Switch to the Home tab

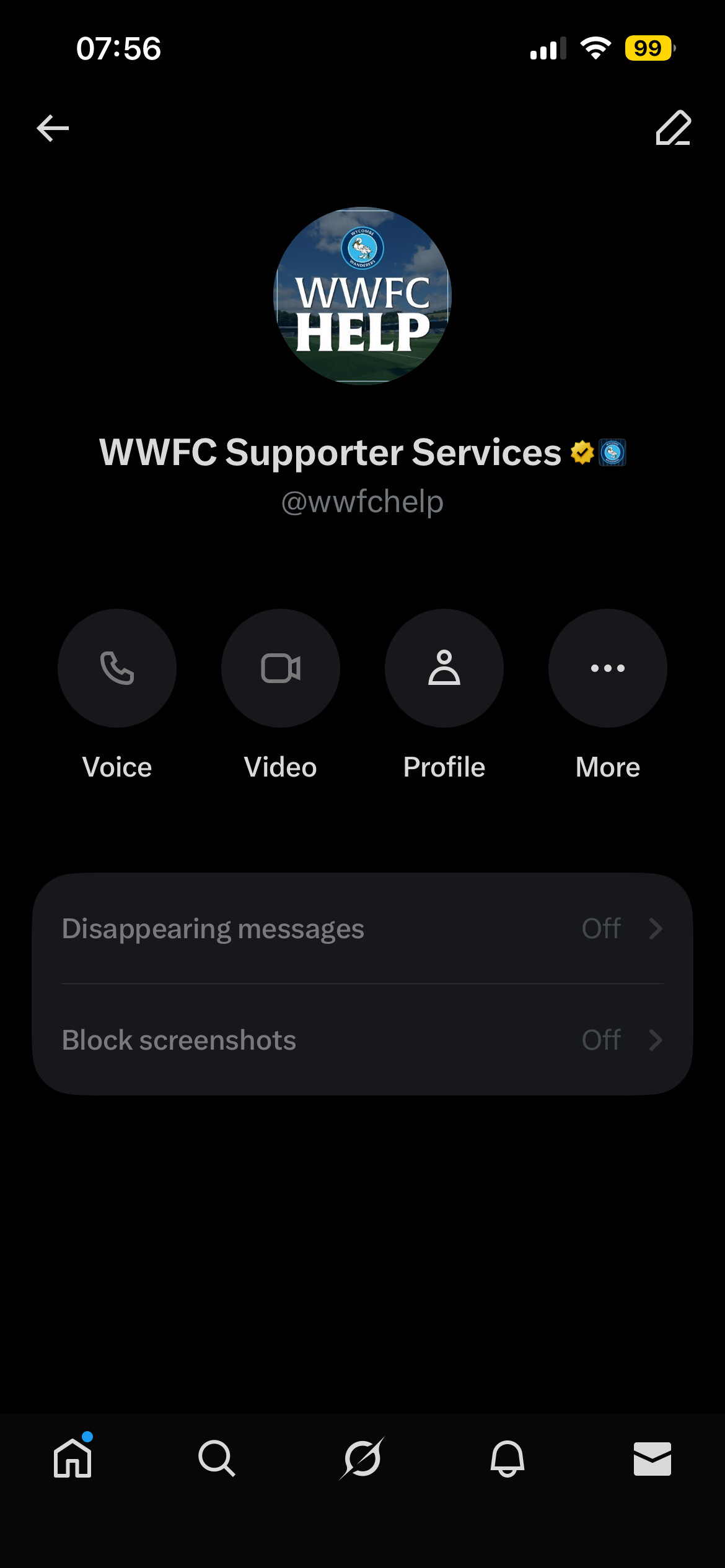(73, 1458)
